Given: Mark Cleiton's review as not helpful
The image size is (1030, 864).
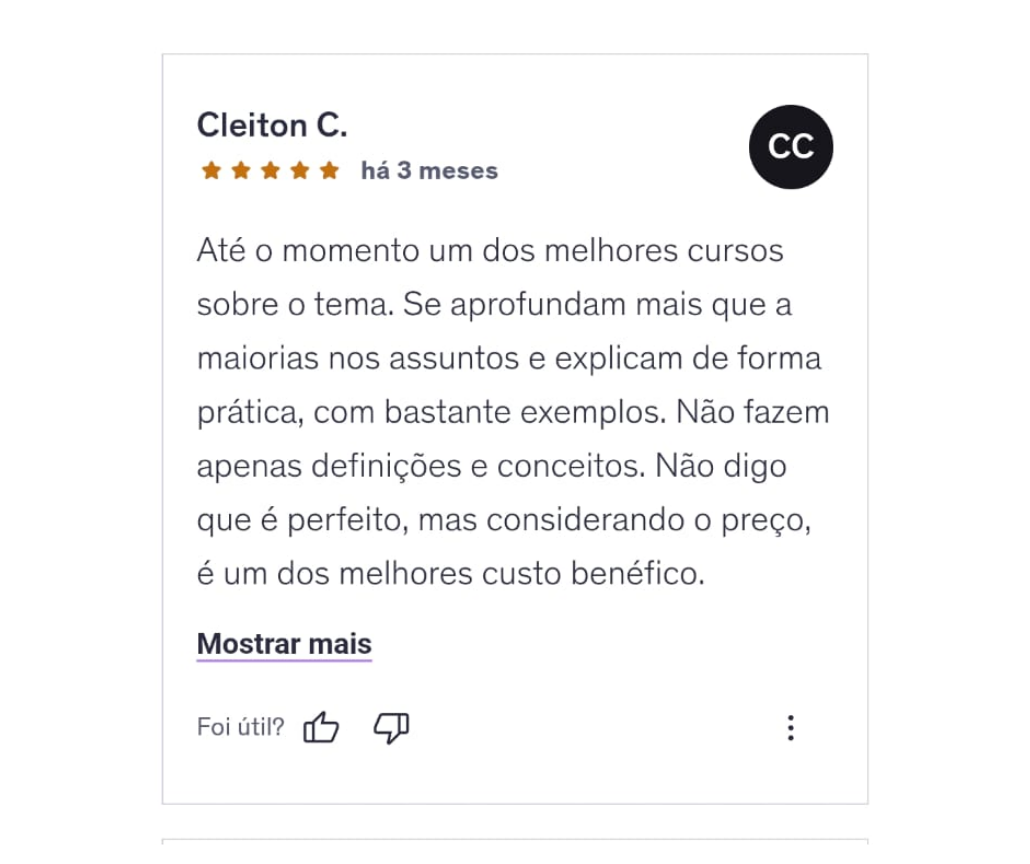Looking at the screenshot, I should (391, 727).
